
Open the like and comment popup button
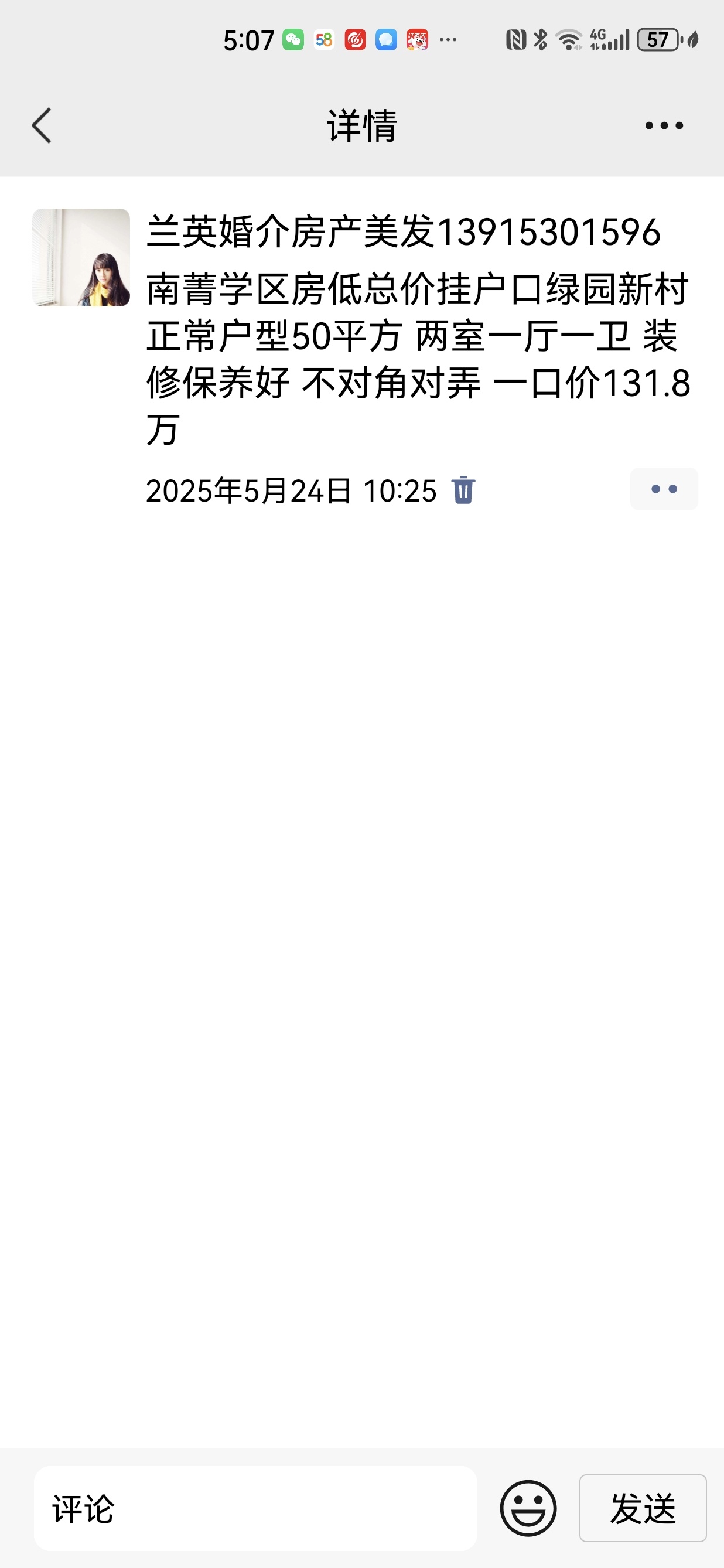(x=664, y=489)
